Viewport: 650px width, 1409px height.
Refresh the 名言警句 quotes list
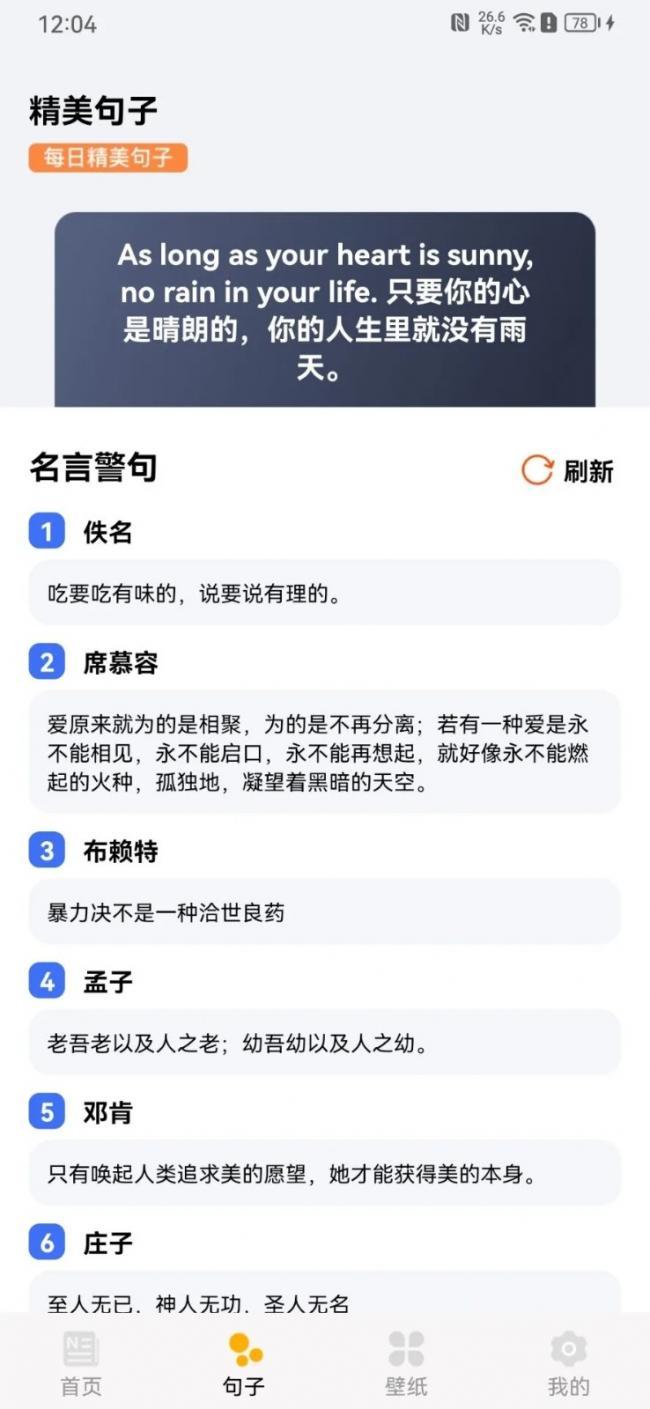[567, 470]
